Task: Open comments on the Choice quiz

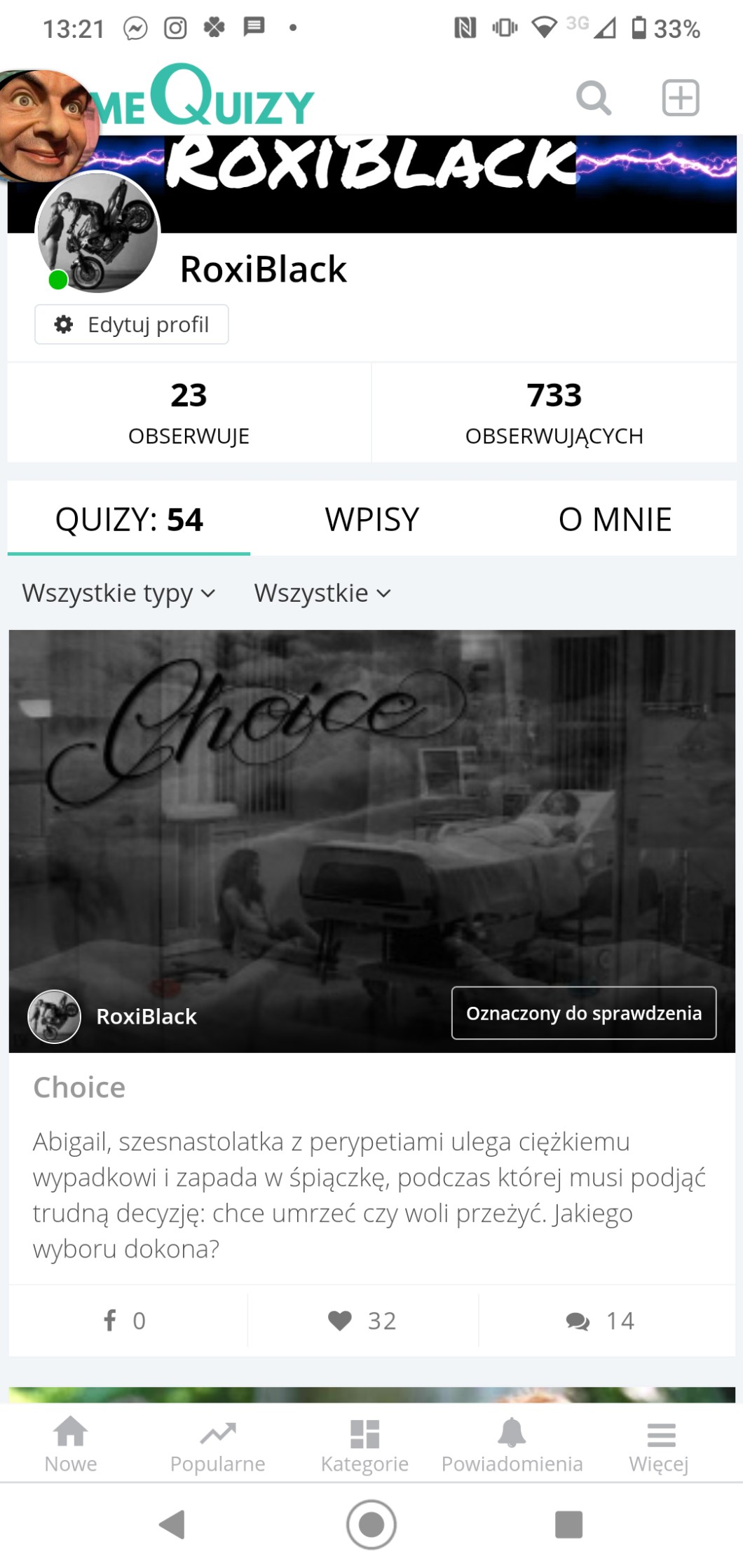Action: pos(600,1321)
